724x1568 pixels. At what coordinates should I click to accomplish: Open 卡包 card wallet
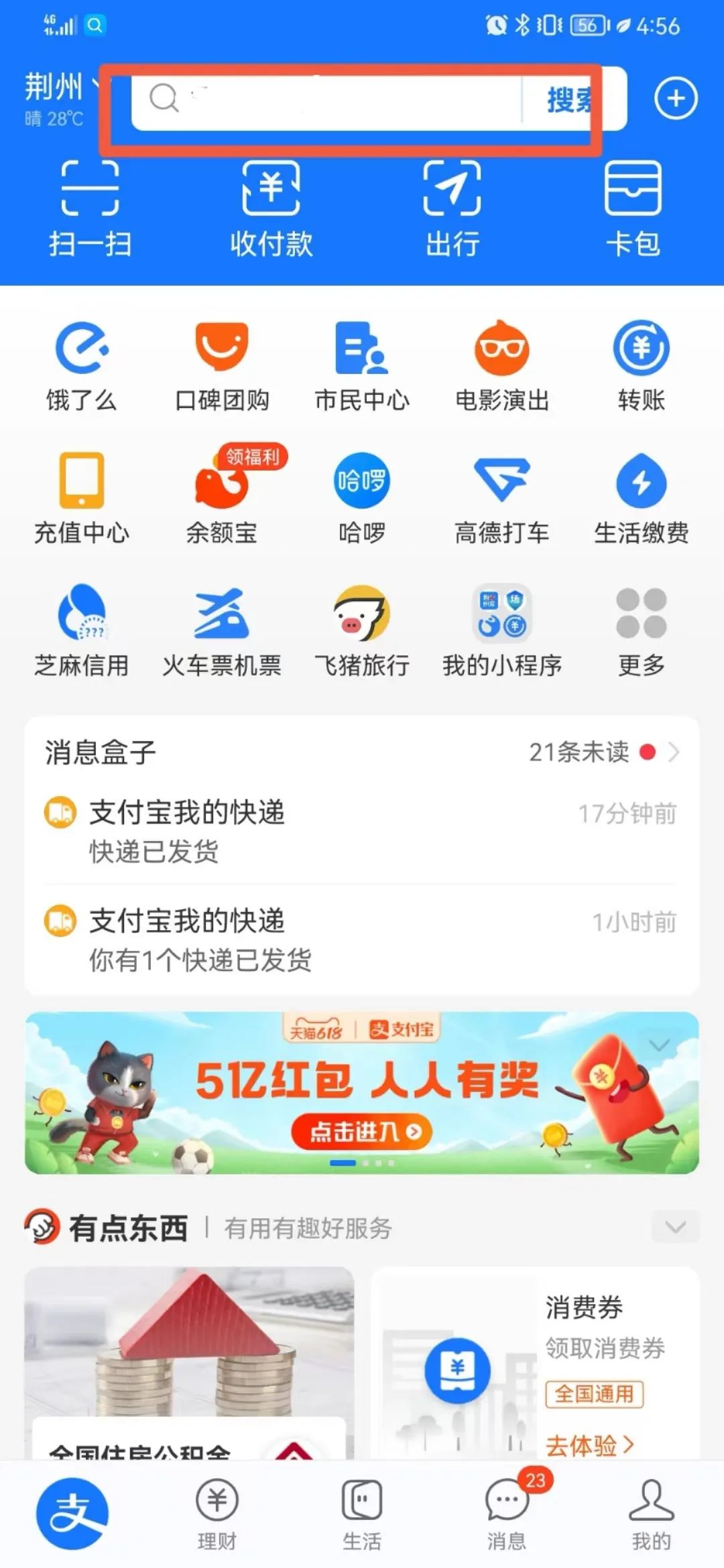coord(633,208)
